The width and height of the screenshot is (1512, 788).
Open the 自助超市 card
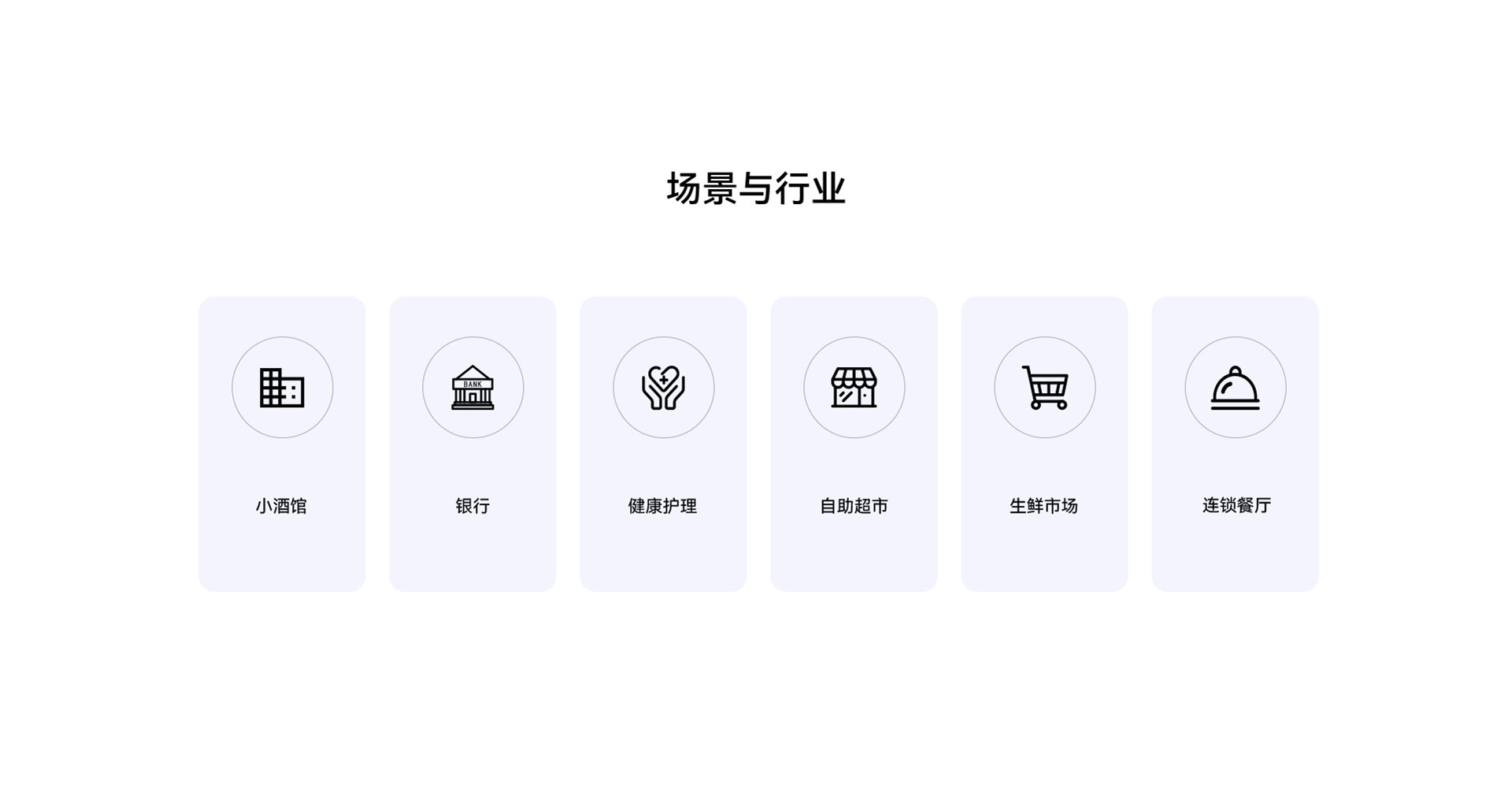pyautogui.click(x=854, y=444)
